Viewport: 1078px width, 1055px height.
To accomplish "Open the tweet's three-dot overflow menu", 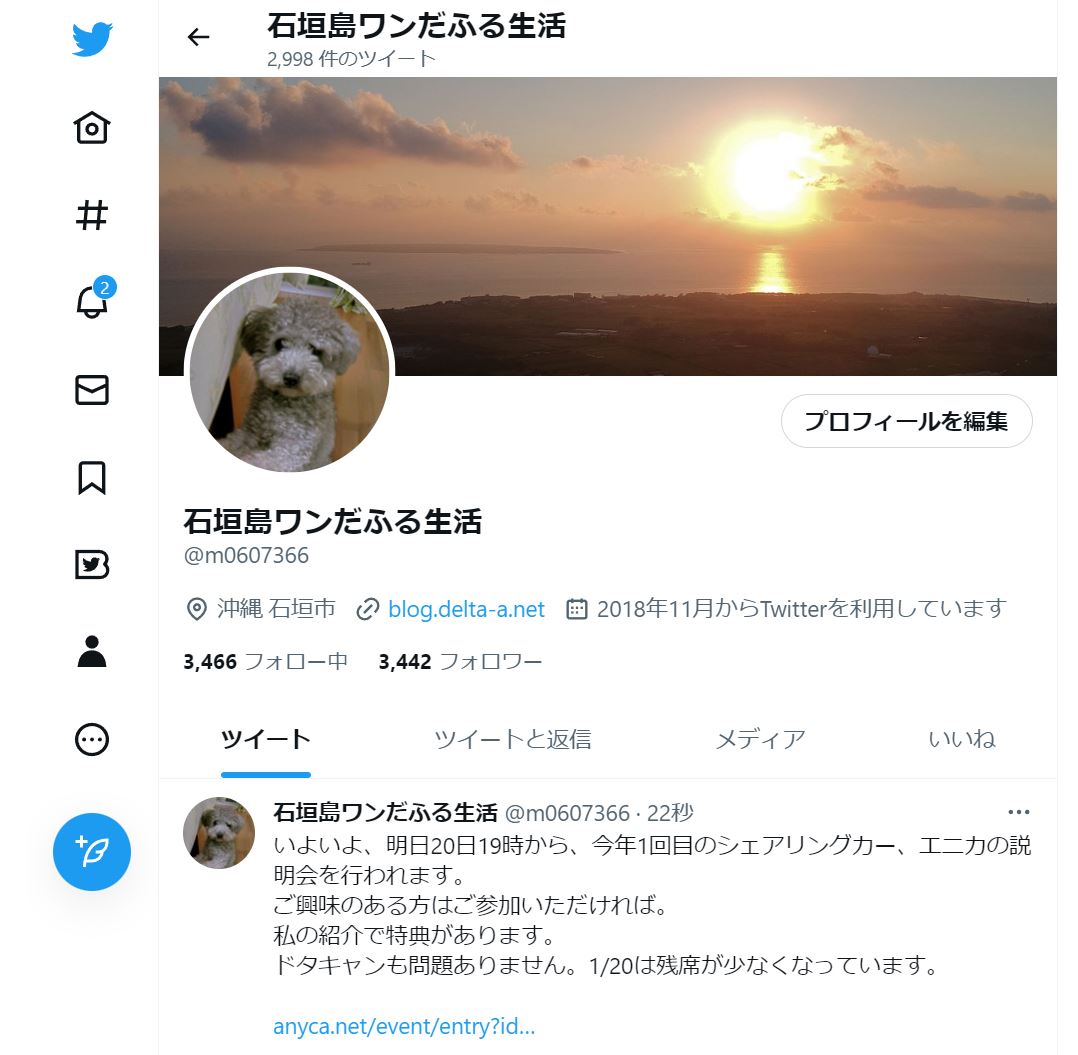I will [x=1018, y=812].
